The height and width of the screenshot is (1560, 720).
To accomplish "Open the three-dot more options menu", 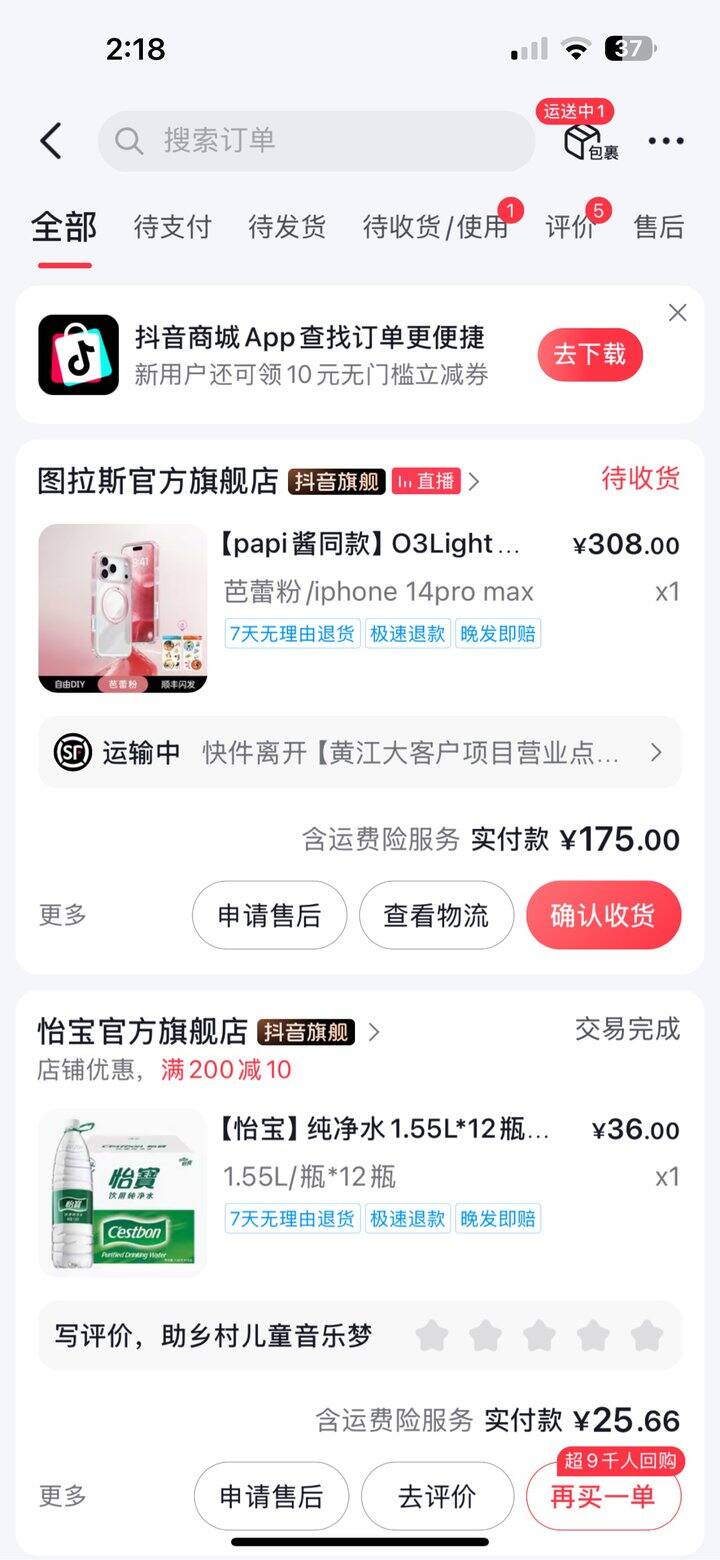I will pyautogui.click(x=665, y=141).
